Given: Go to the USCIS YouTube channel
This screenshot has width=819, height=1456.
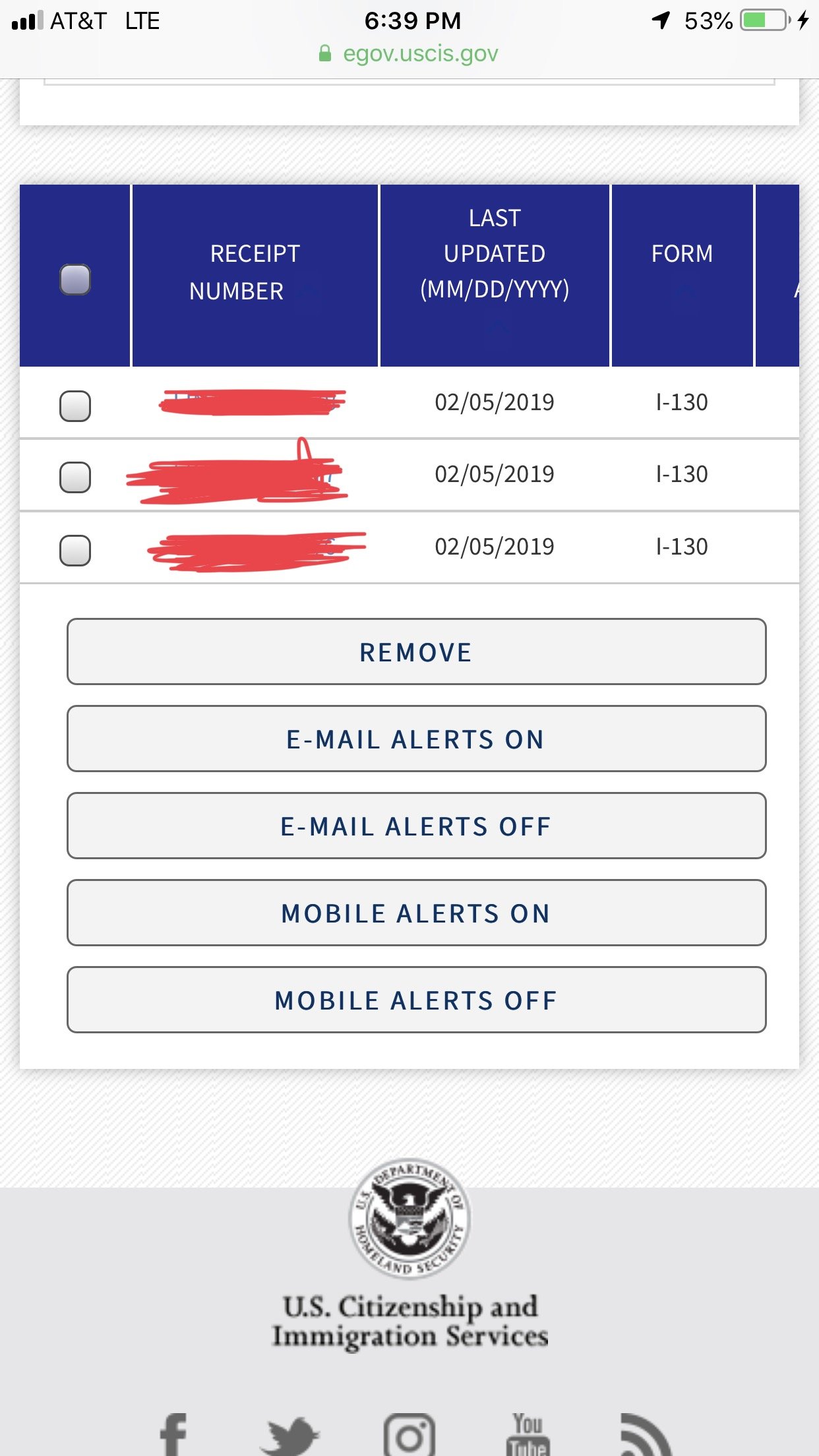Looking at the screenshot, I should 528,1435.
